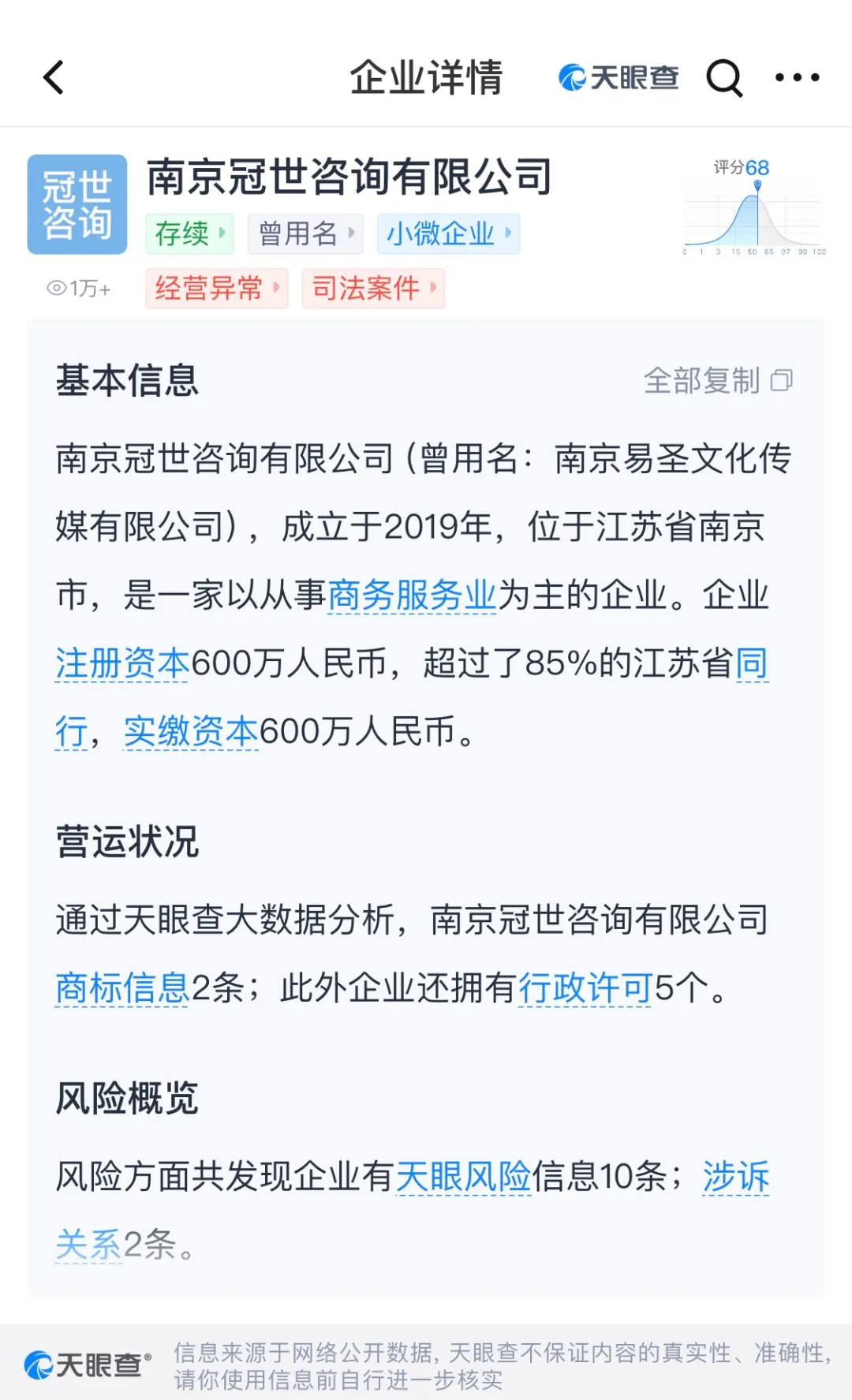
Task: Open the 商务服务业 link
Action: click(411, 595)
